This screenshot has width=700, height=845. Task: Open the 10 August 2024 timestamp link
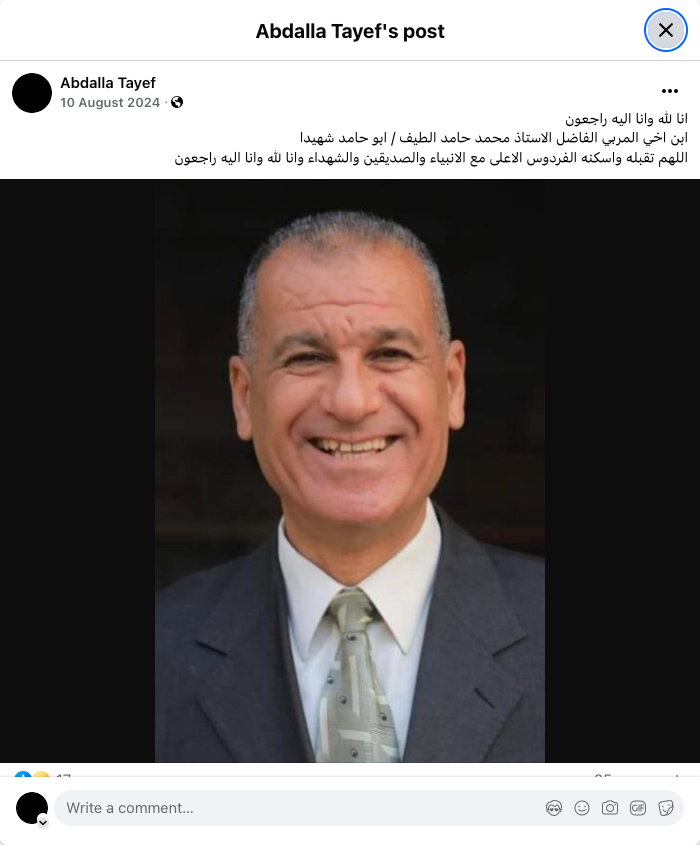[111, 102]
